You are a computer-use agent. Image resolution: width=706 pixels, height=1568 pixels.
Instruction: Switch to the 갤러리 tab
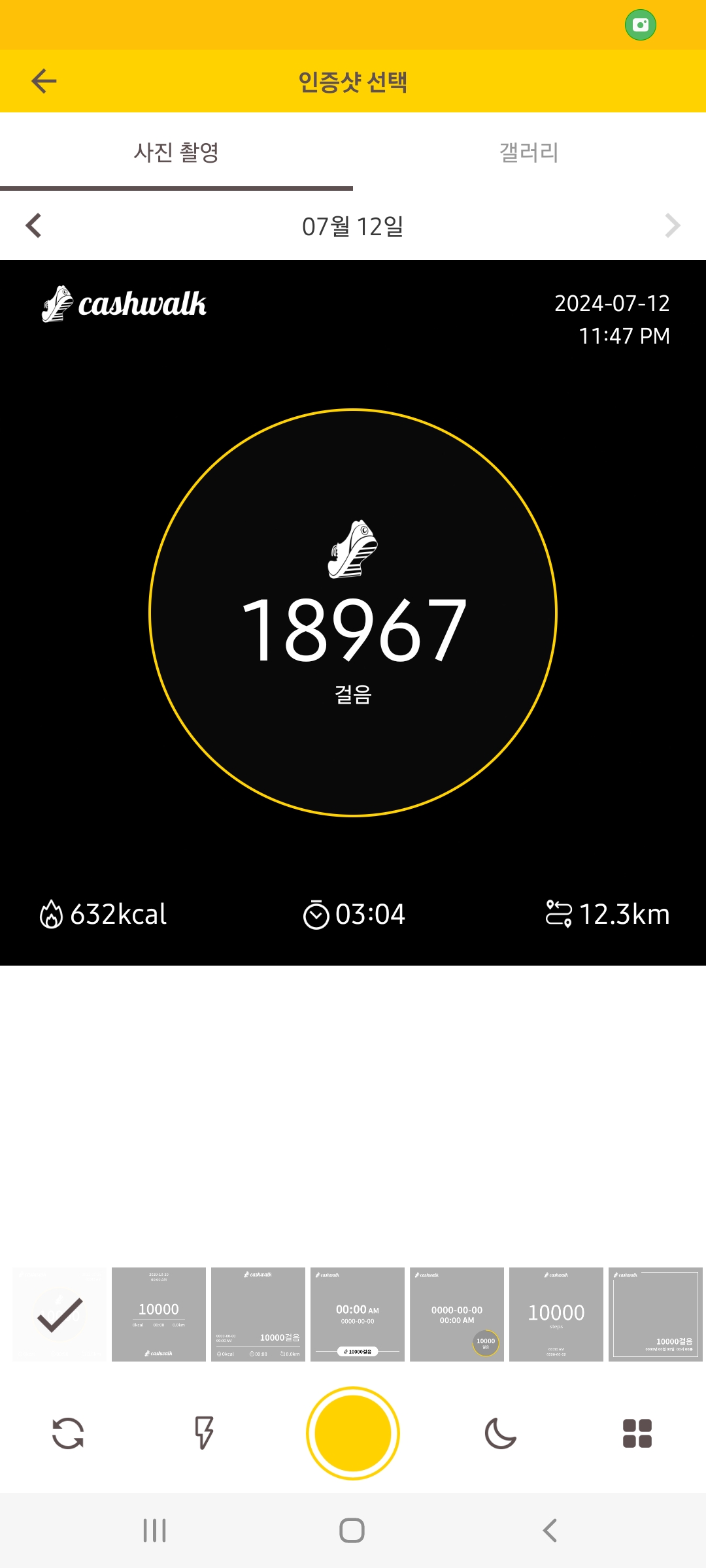529,153
